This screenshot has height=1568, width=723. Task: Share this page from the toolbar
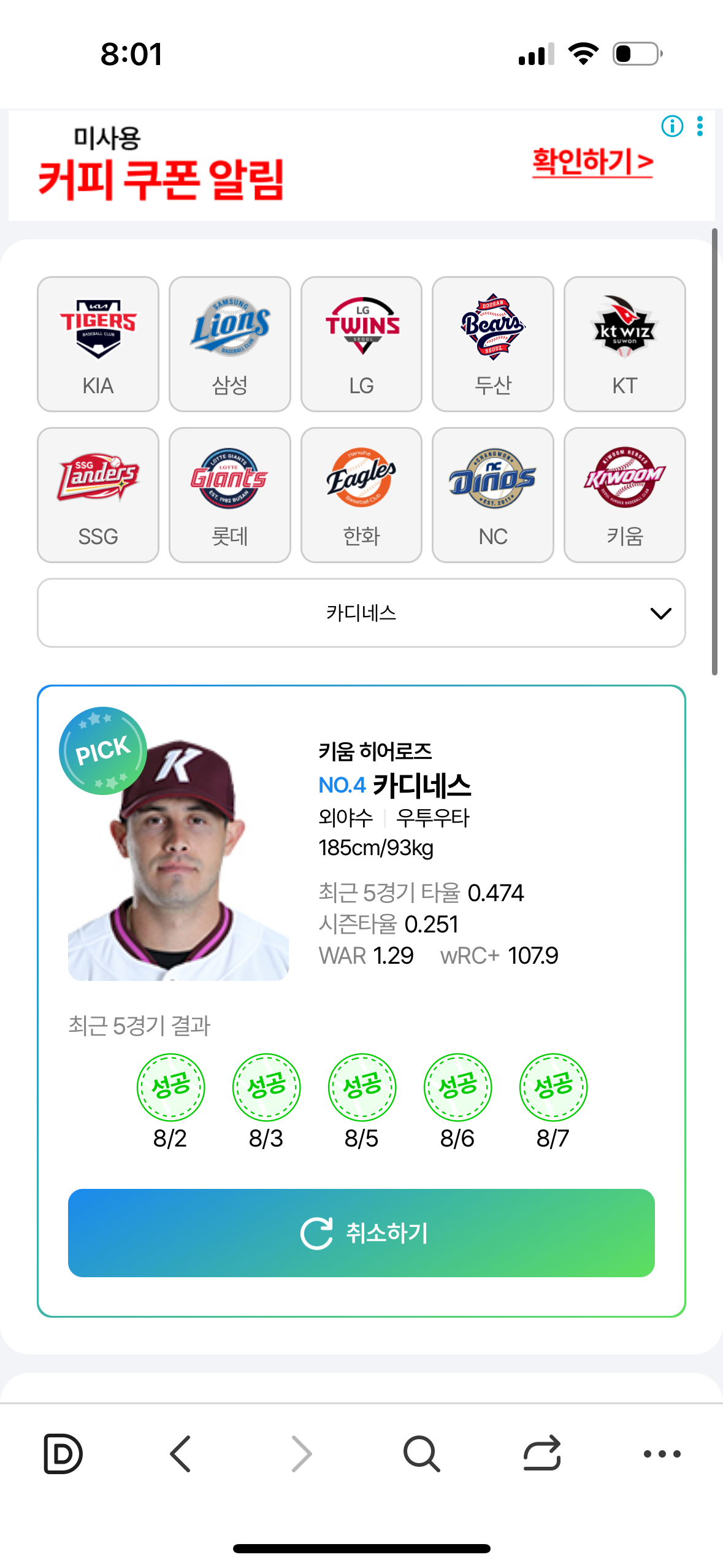tap(542, 1453)
